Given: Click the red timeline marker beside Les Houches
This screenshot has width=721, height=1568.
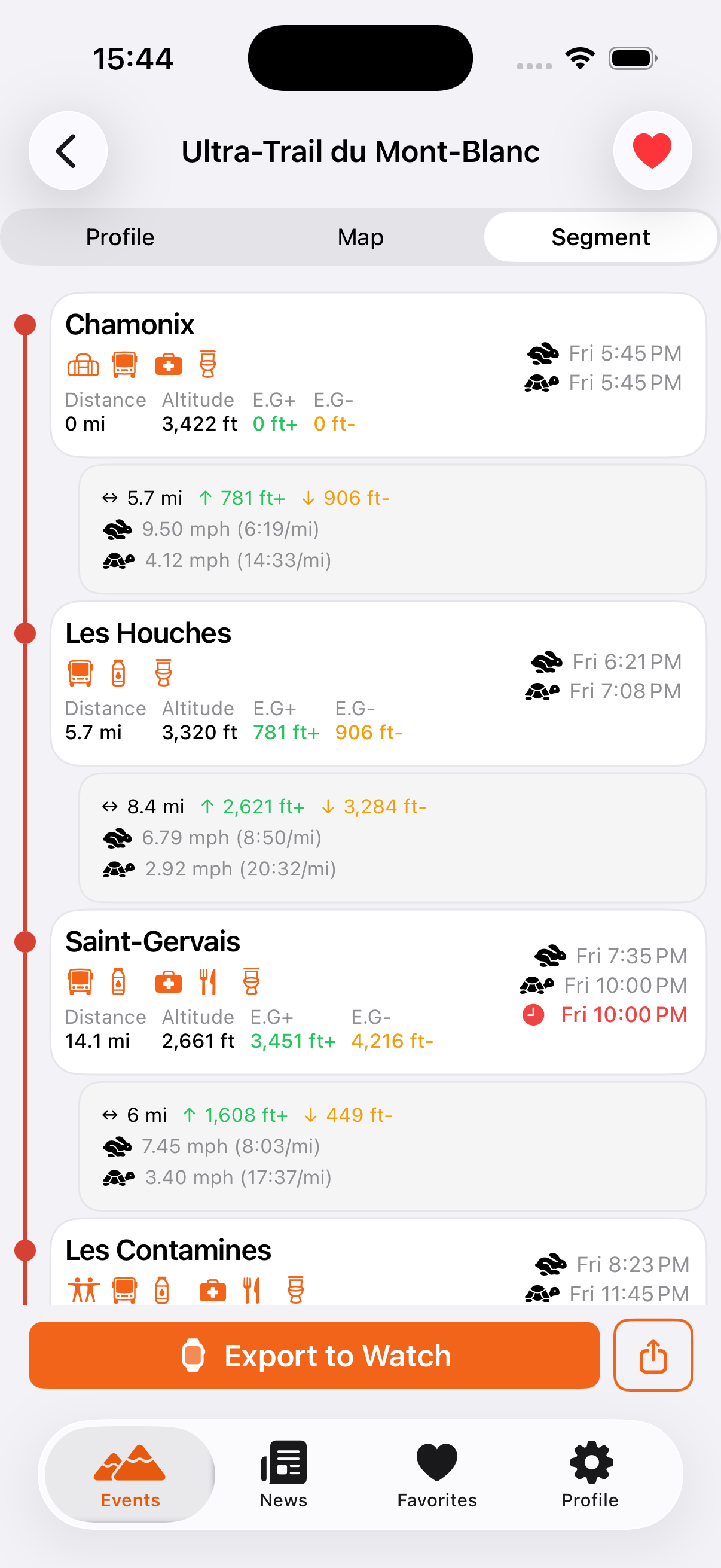Looking at the screenshot, I should click(x=25, y=633).
